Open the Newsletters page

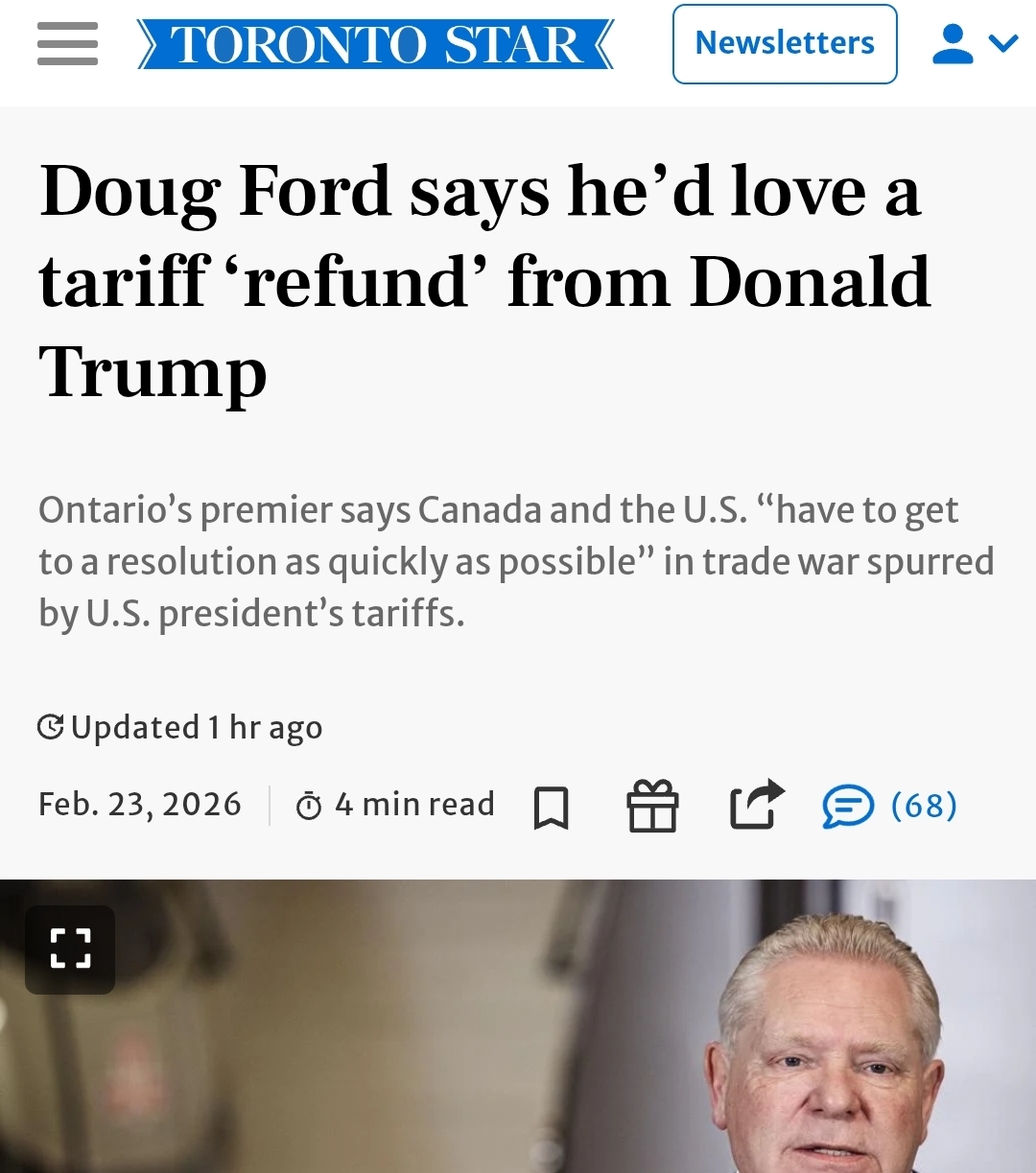[784, 44]
